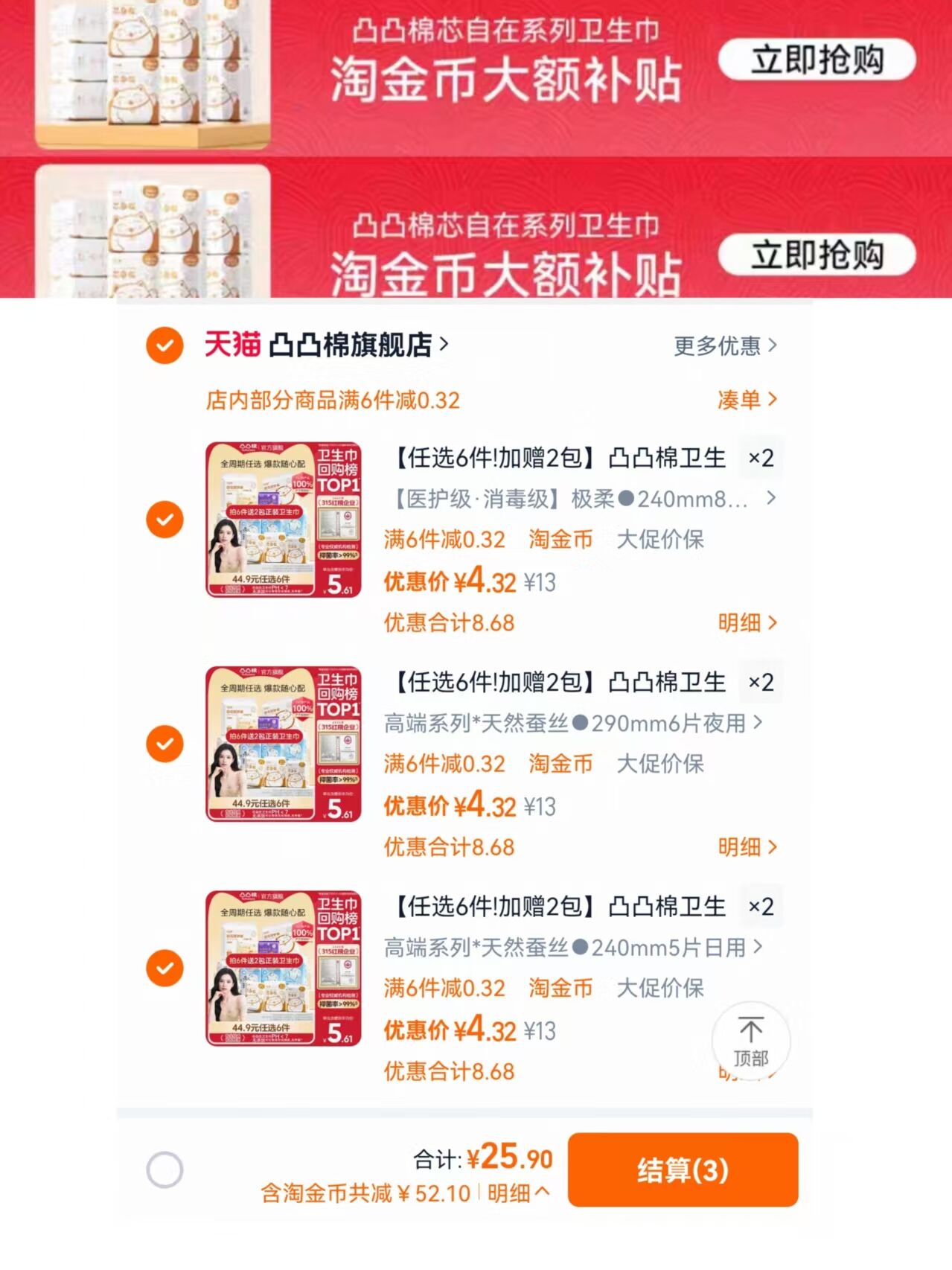Select the bottom select-all circle
This screenshot has height=1270, width=952.
click(165, 1170)
